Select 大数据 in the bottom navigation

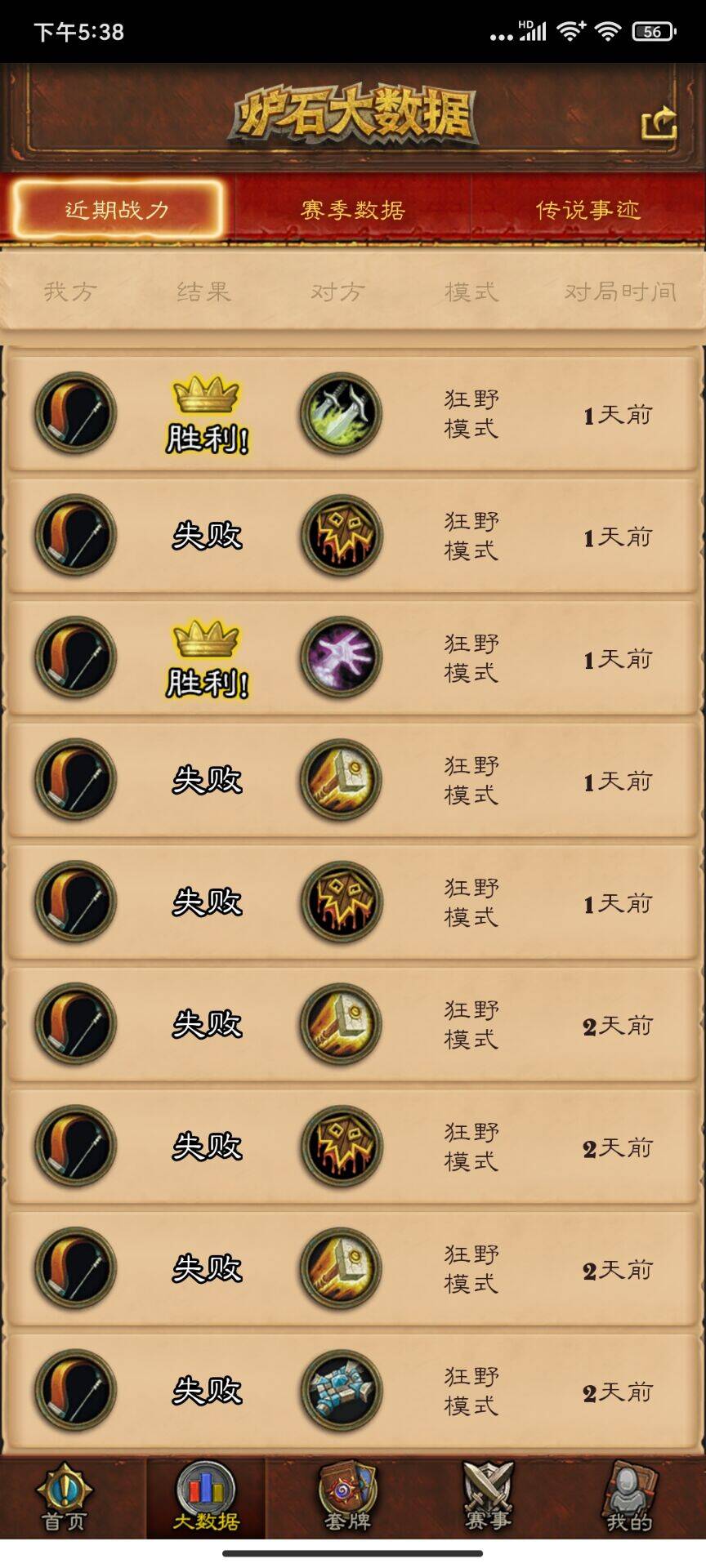pyautogui.click(x=206, y=1498)
